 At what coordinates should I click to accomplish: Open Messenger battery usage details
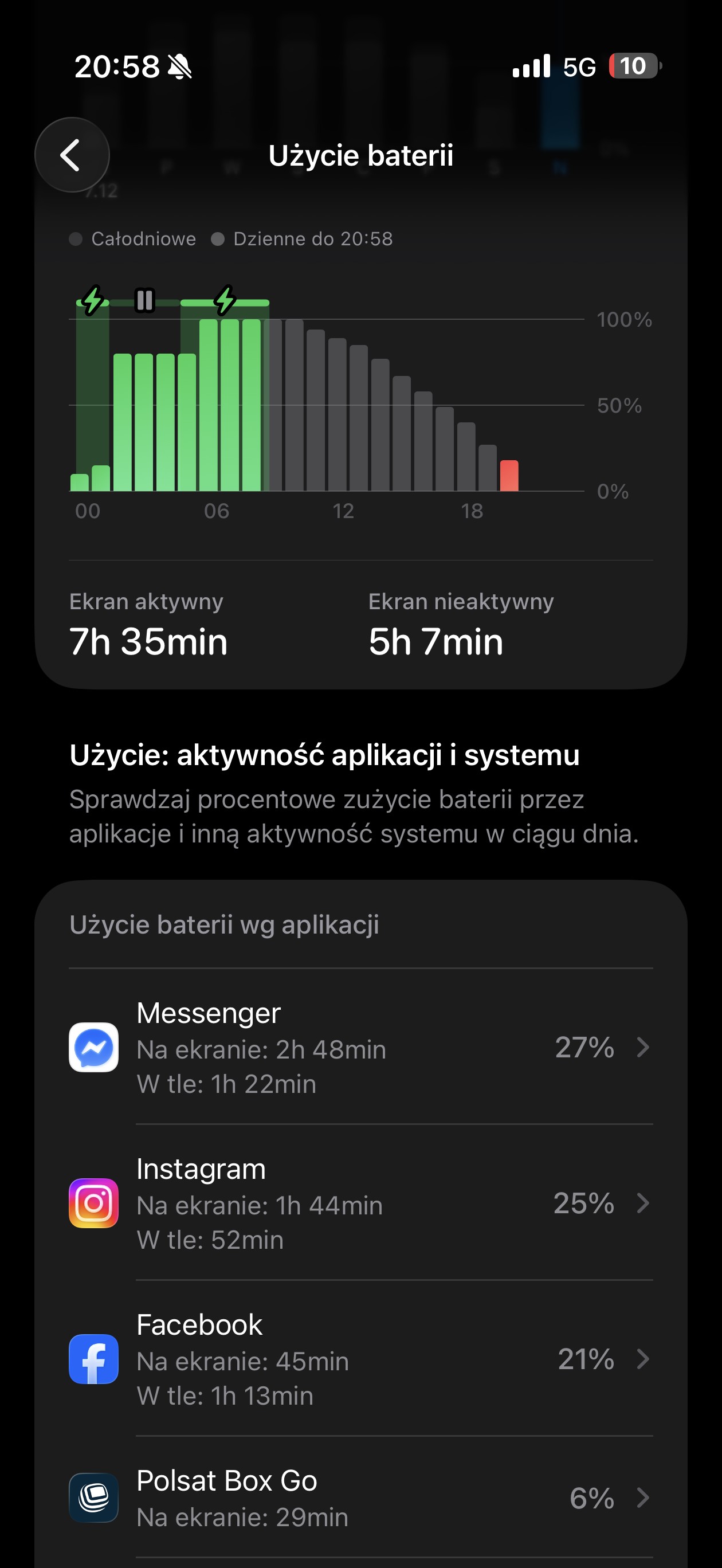coord(360,1047)
